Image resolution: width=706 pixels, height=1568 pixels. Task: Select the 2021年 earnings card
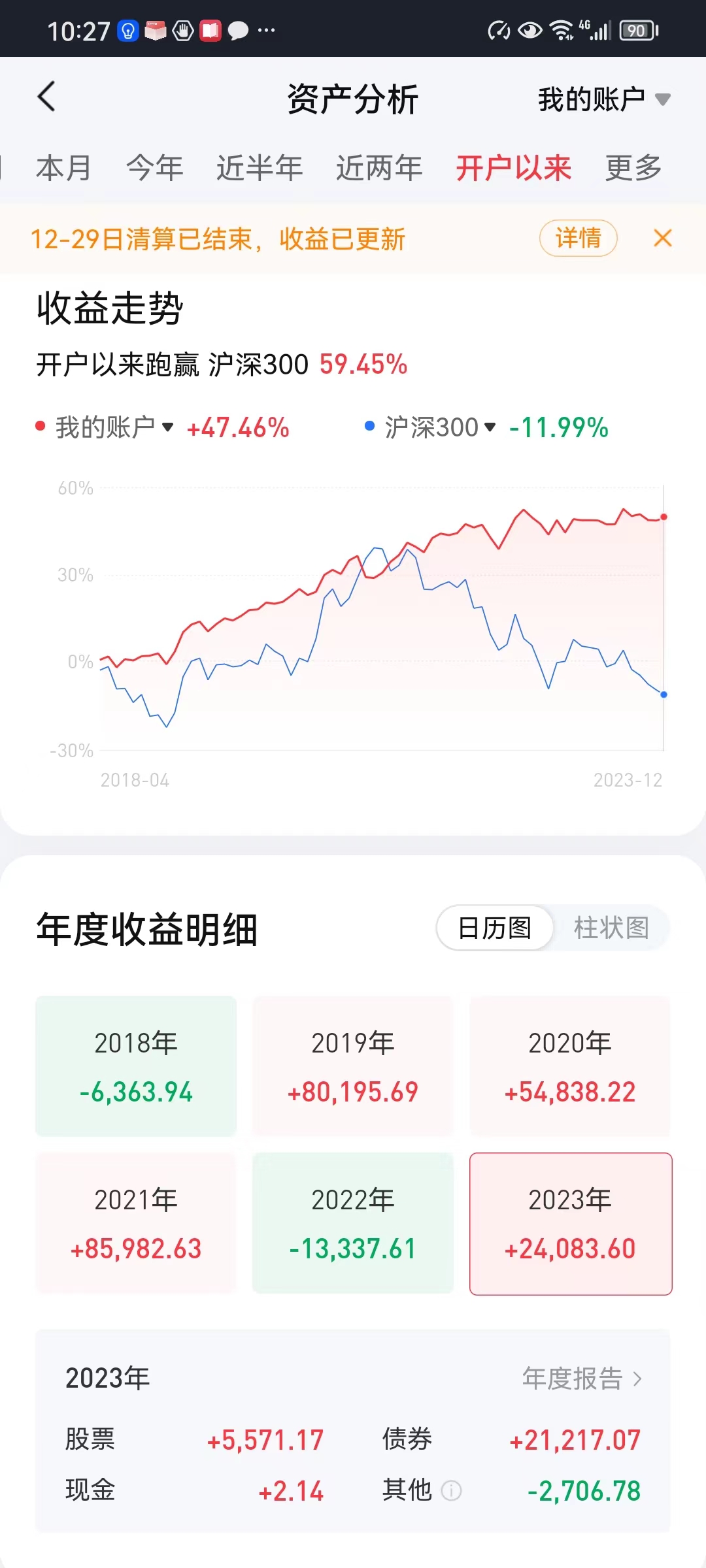(x=136, y=1222)
